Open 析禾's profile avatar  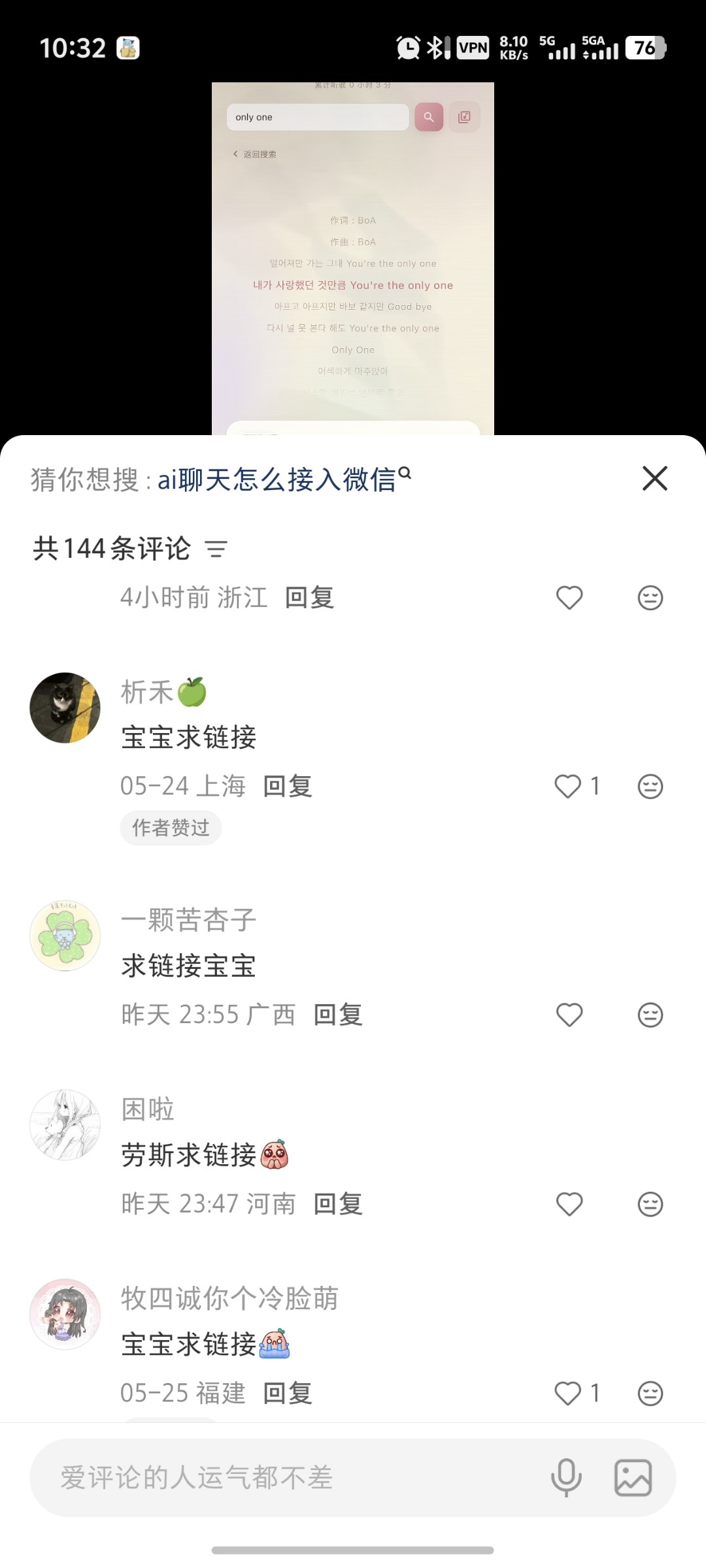[x=65, y=708]
